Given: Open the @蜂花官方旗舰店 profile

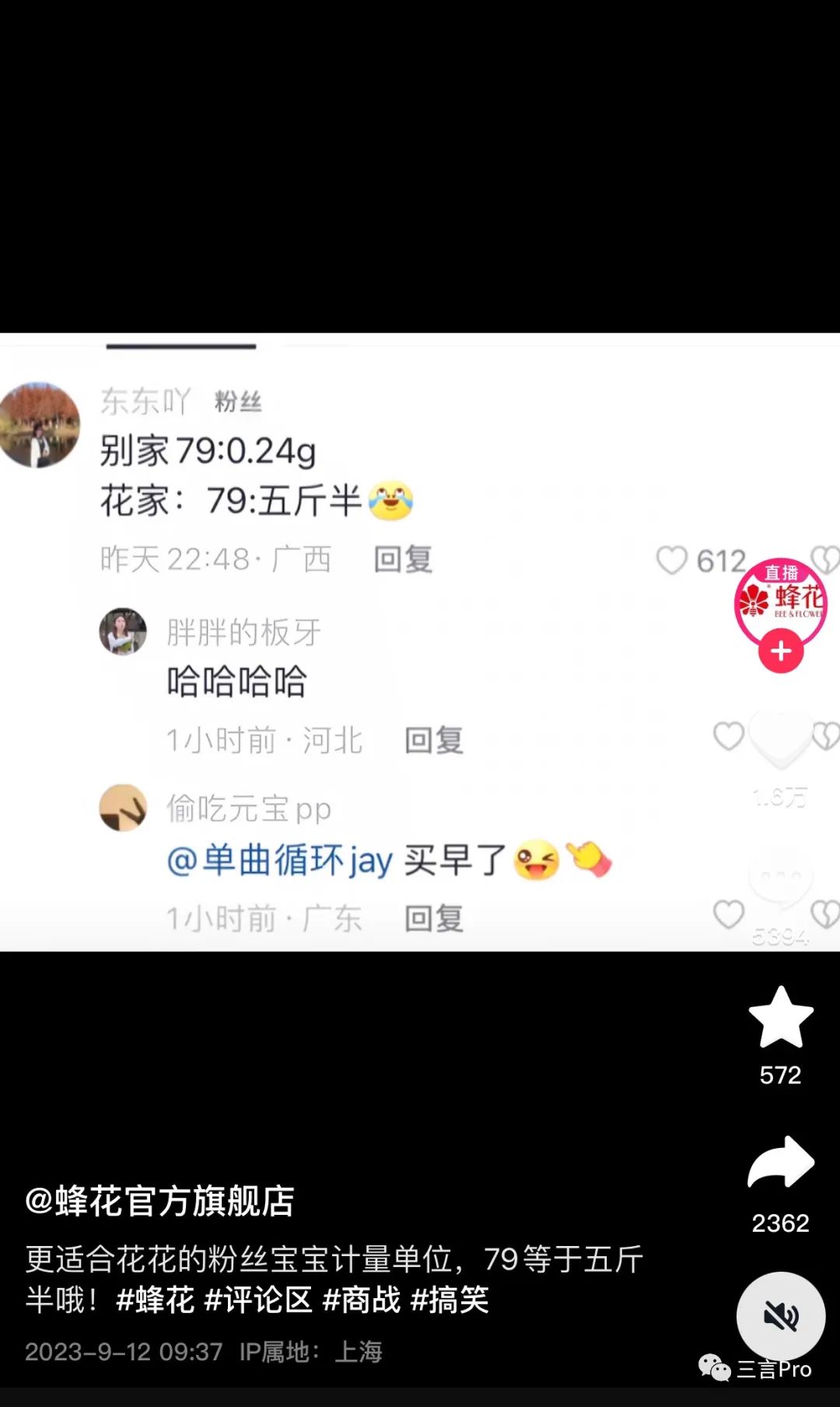Looking at the screenshot, I should [x=159, y=1201].
